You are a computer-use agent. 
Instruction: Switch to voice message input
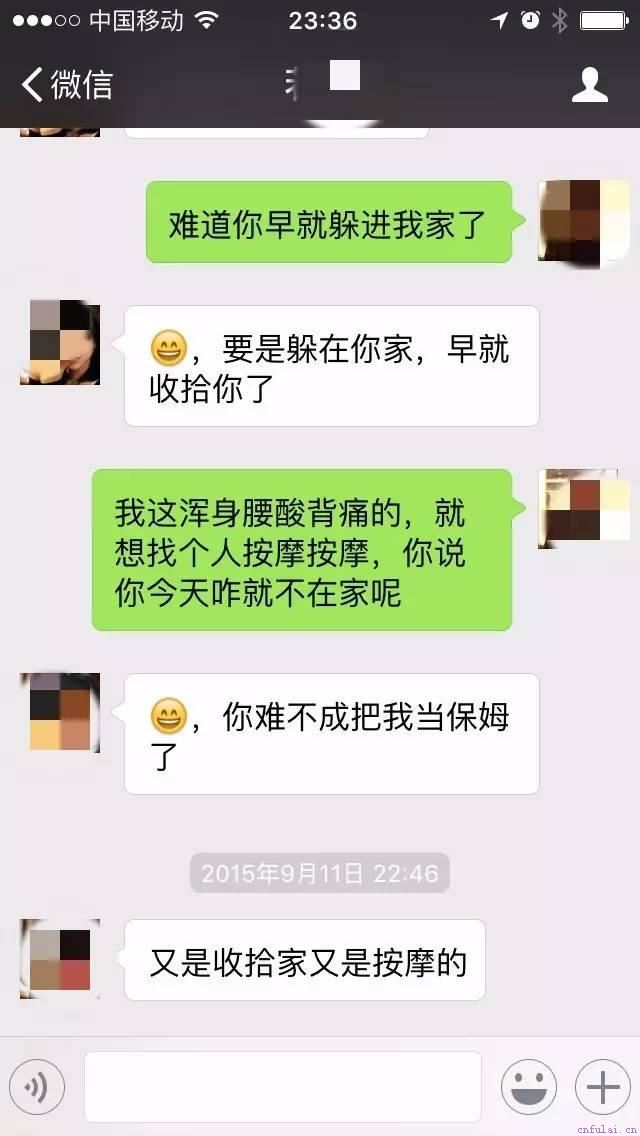37,1087
